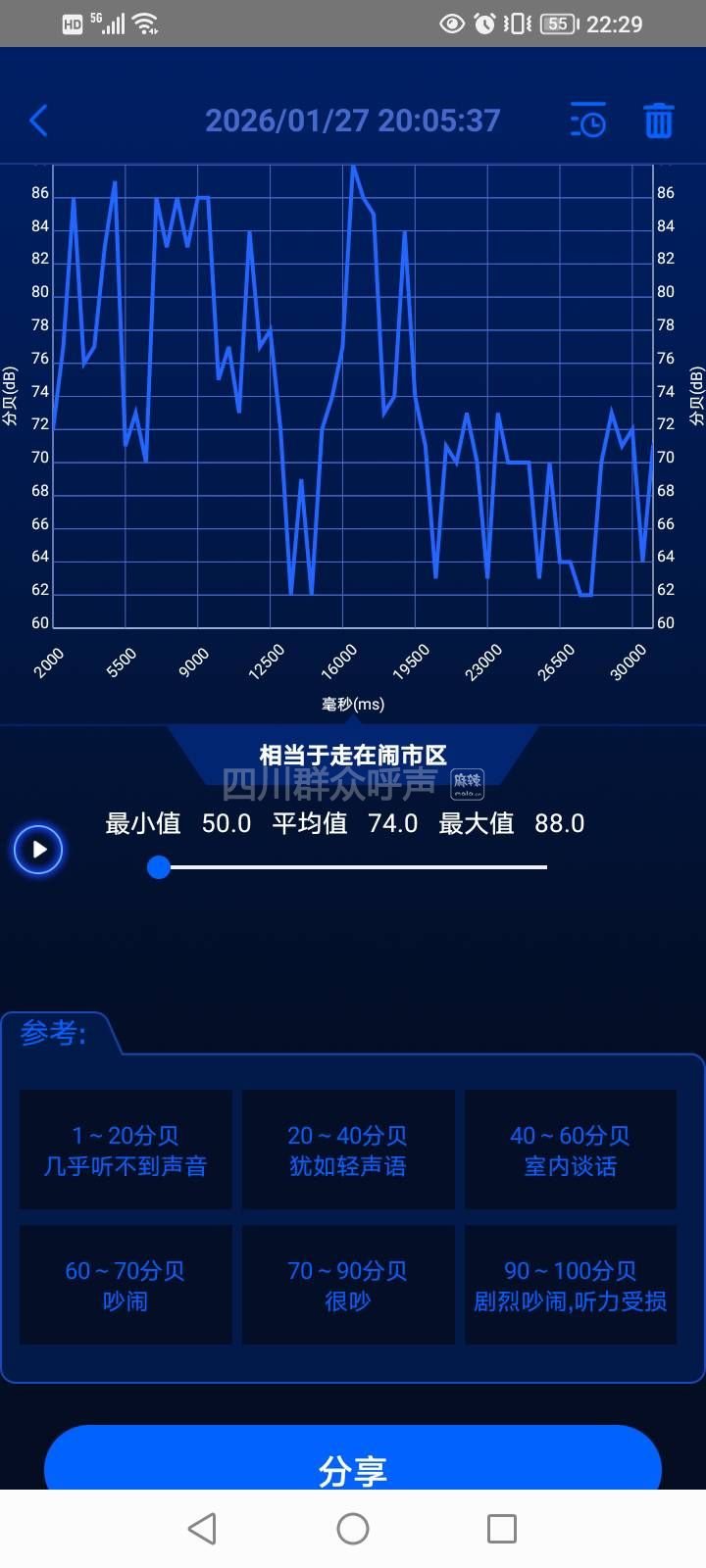Tap the 分享 share button
This screenshot has width=706, height=1568.
click(353, 1464)
